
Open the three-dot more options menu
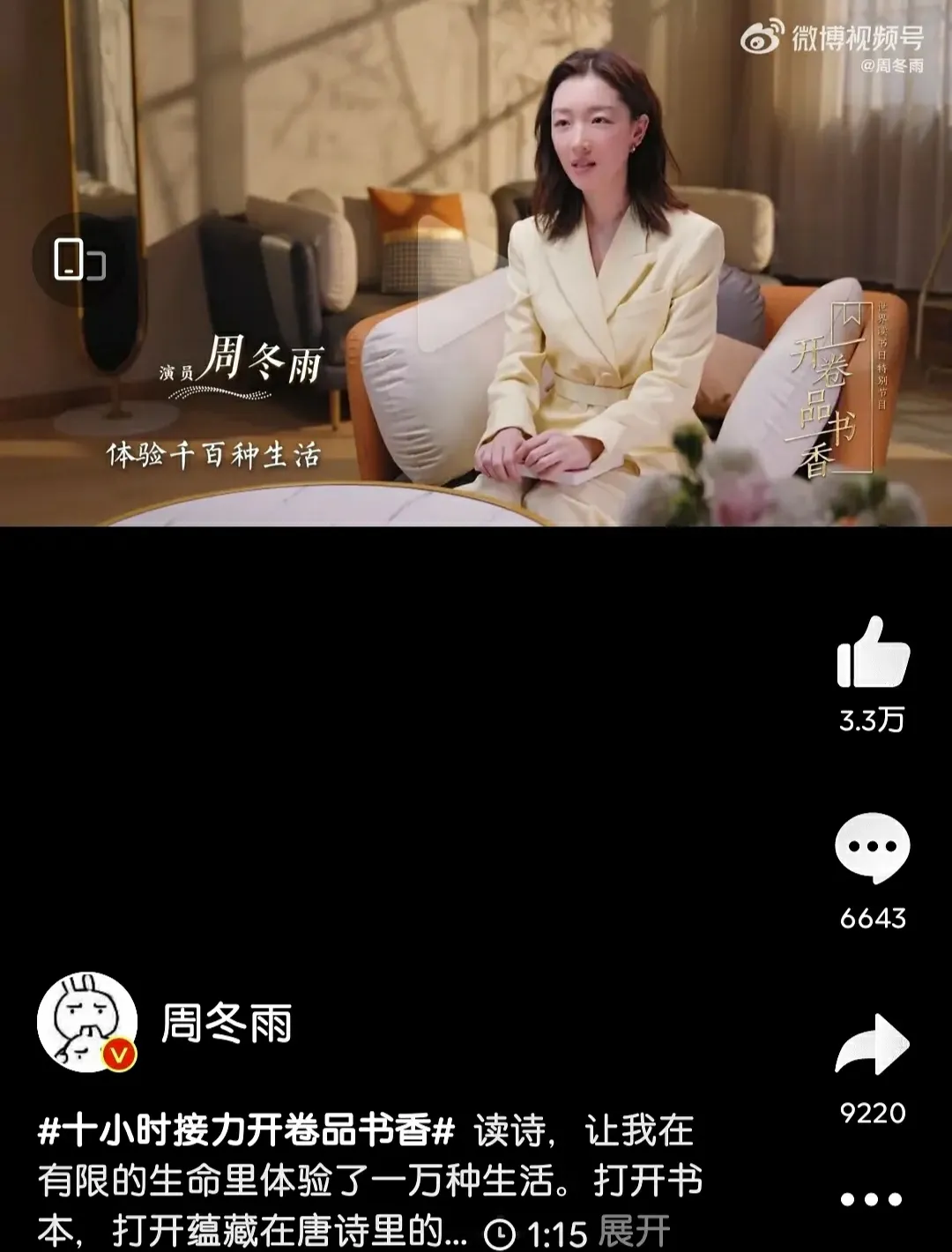[871, 1199]
